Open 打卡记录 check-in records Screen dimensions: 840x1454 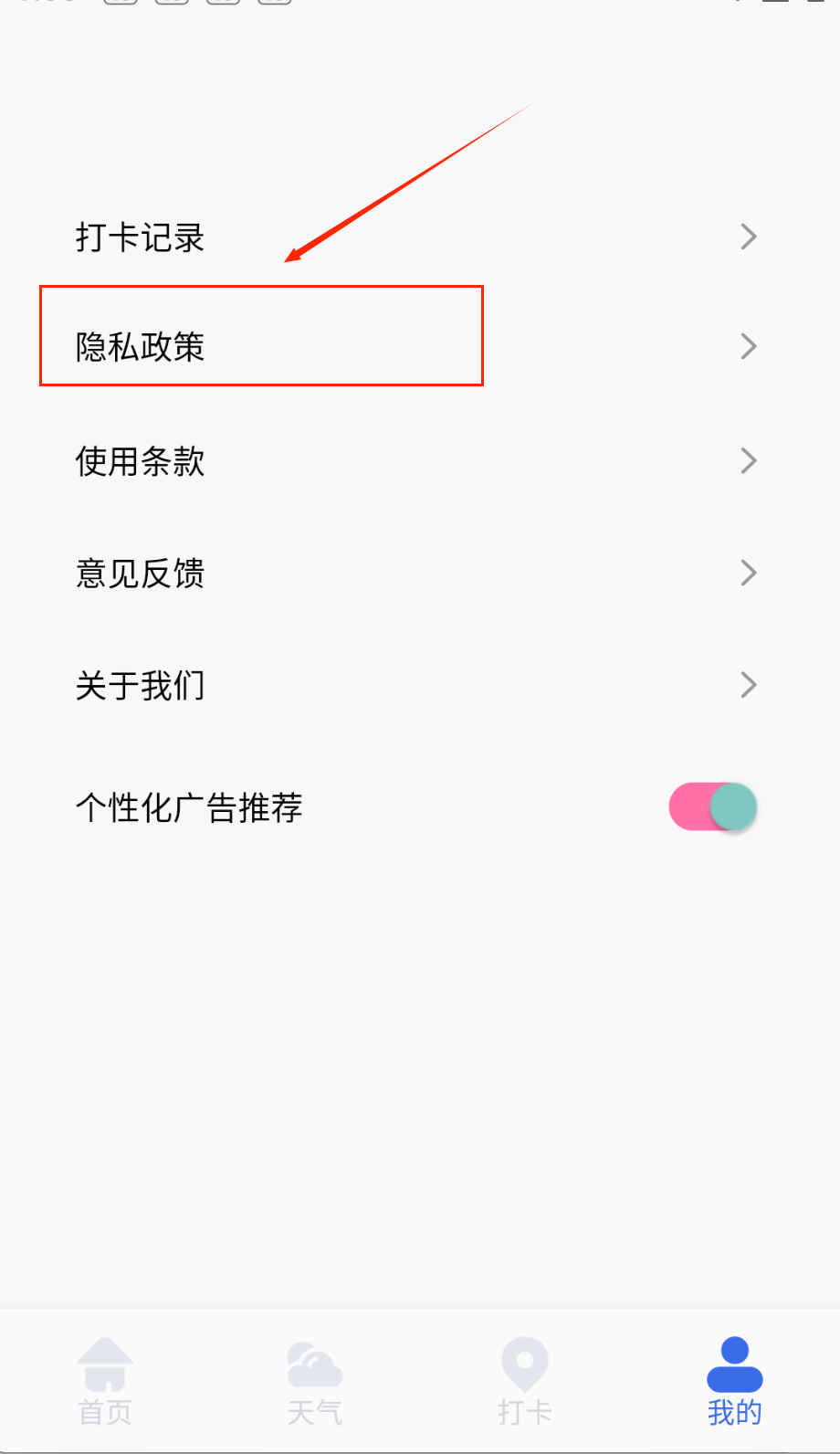click(x=141, y=237)
